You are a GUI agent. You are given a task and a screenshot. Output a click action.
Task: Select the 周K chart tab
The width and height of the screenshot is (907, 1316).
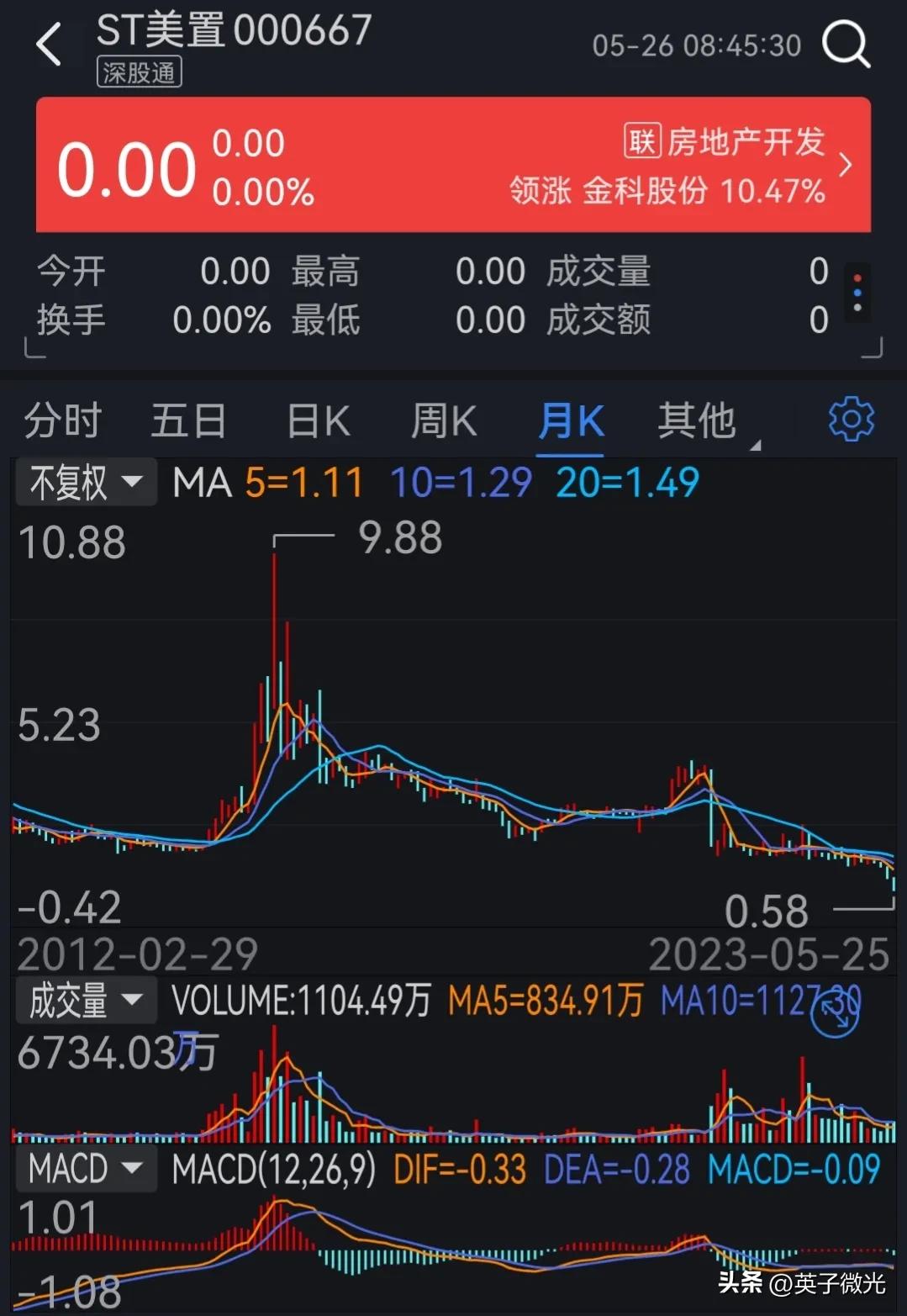(x=443, y=420)
